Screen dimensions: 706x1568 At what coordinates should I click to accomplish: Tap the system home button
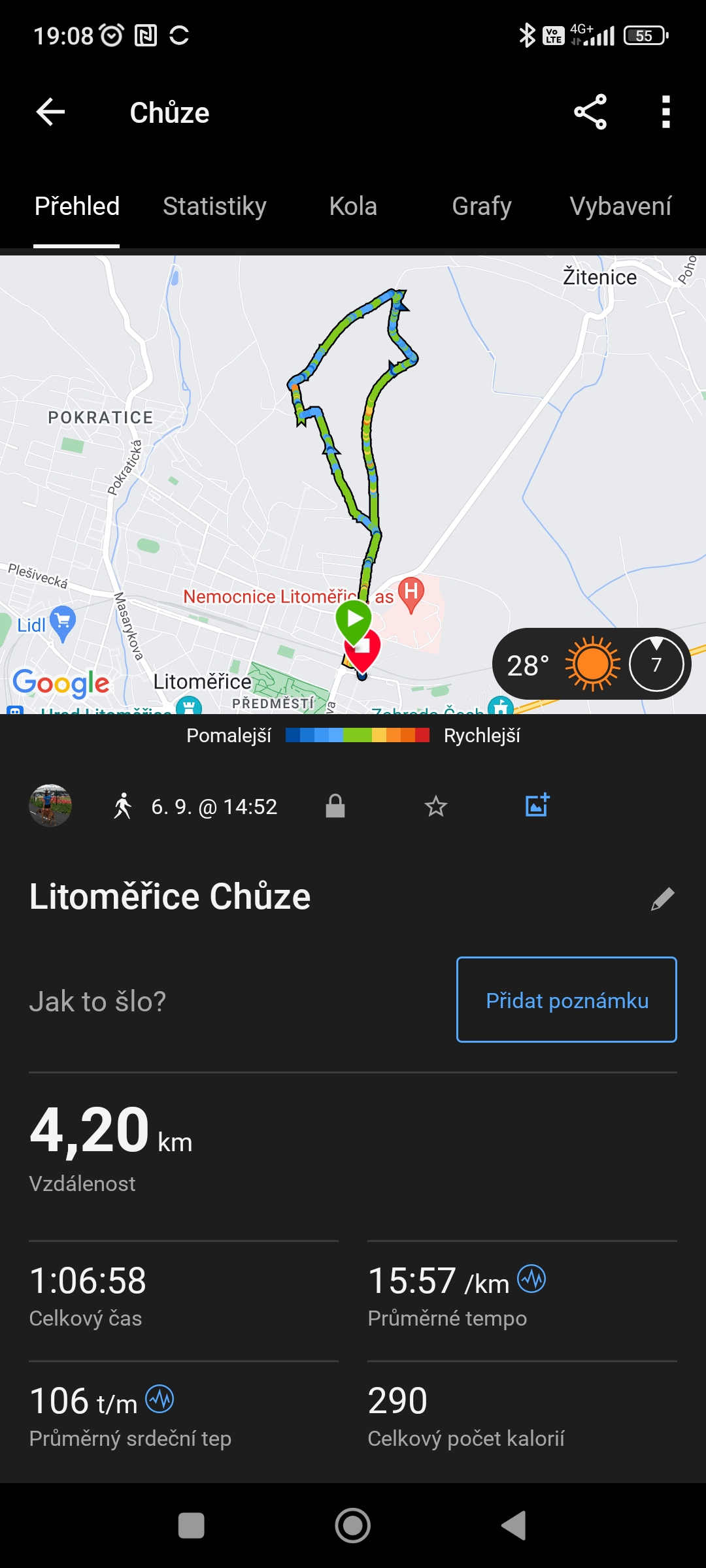pyautogui.click(x=353, y=1526)
